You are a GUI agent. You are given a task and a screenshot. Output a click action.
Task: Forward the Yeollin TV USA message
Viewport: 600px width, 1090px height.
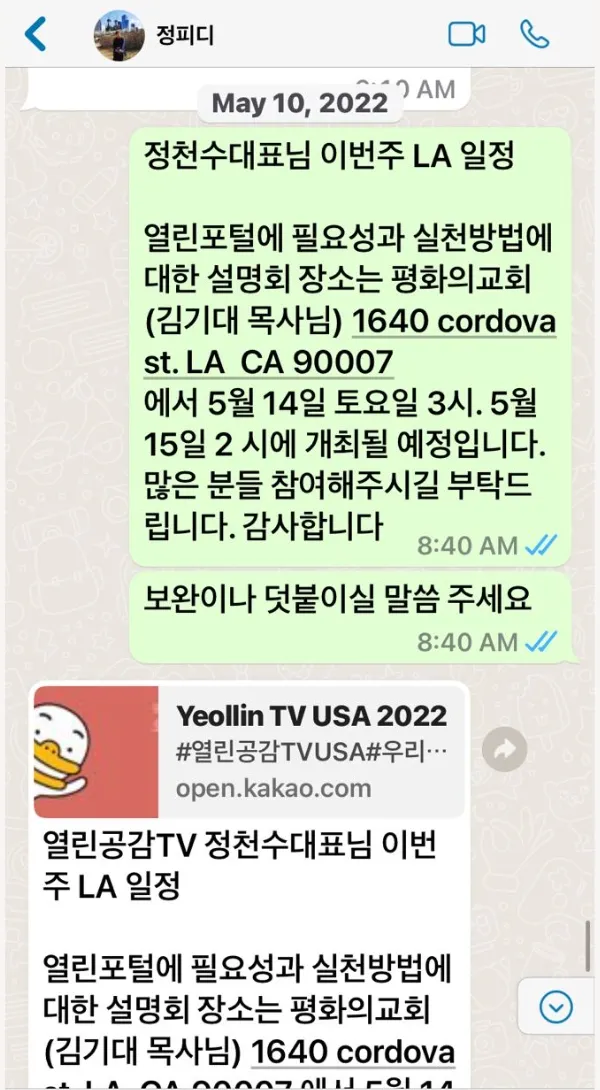click(504, 747)
